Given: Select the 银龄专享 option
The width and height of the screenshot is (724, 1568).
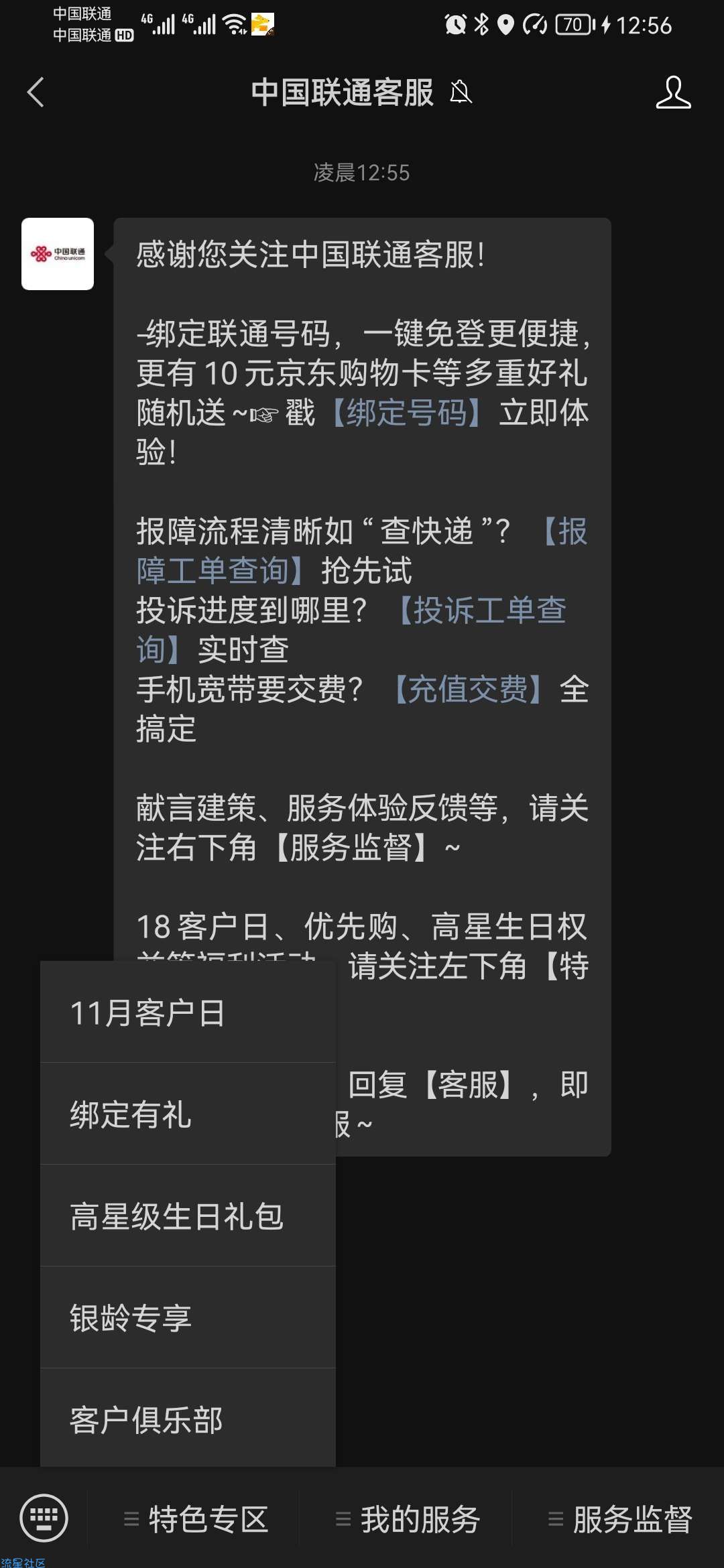Looking at the screenshot, I should (188, 1318).
